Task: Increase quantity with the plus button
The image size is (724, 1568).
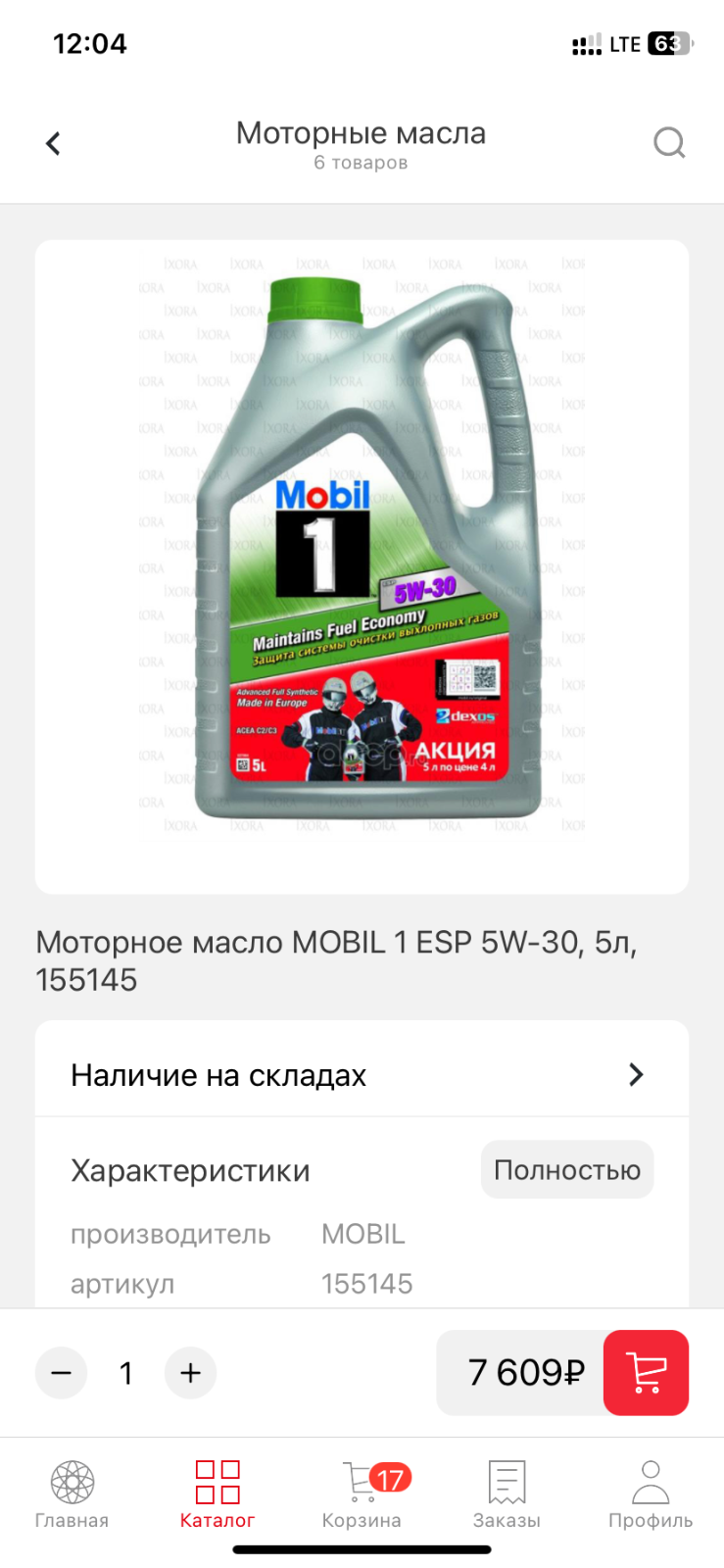Action: [x=190, y=1373]
